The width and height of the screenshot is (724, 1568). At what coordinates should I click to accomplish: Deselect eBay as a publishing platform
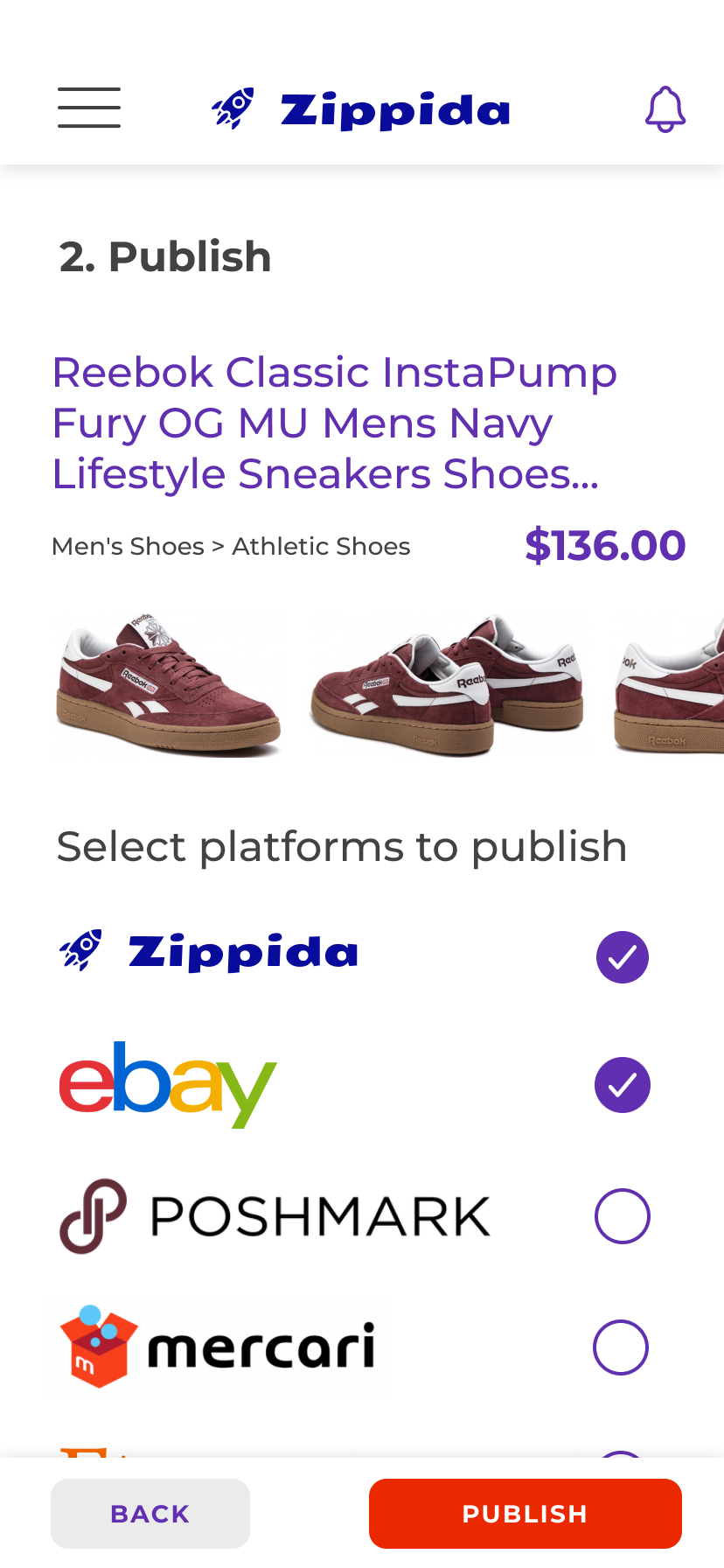(x=623, y=1085)
